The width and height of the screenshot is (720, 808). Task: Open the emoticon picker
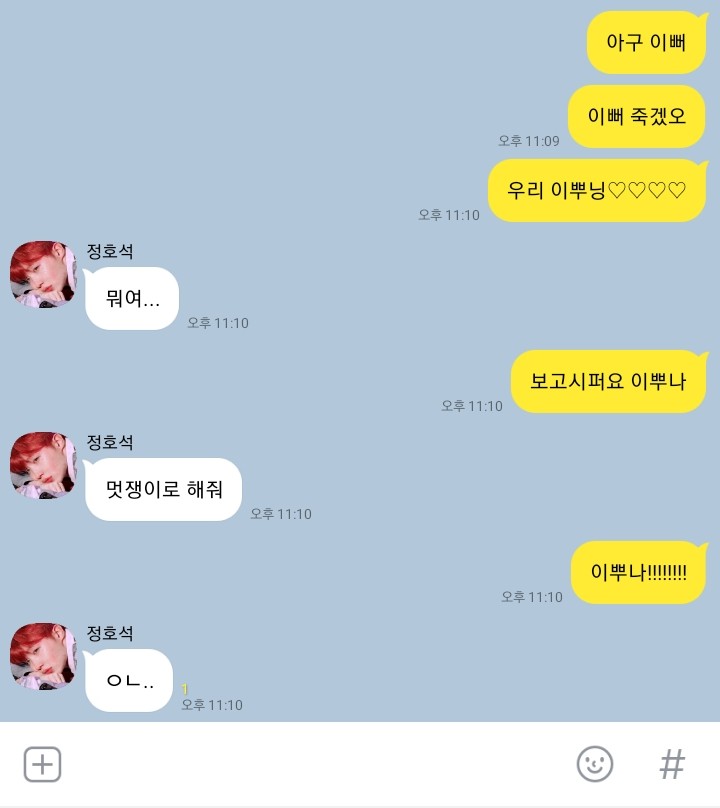coord(595,765)
